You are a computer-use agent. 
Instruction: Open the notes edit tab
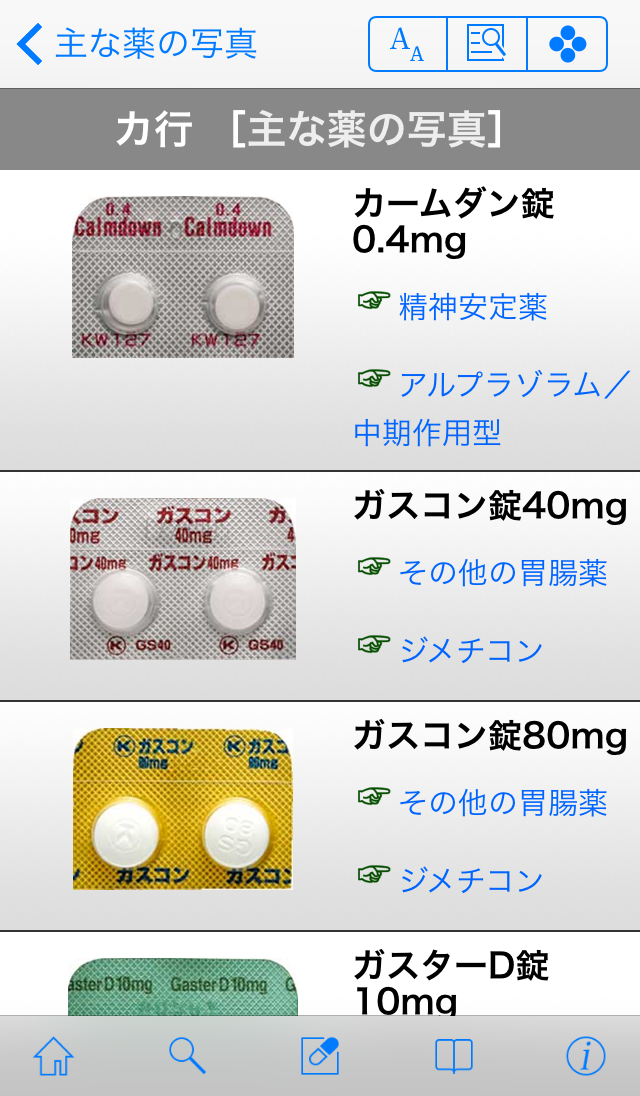click(320, 1056)
